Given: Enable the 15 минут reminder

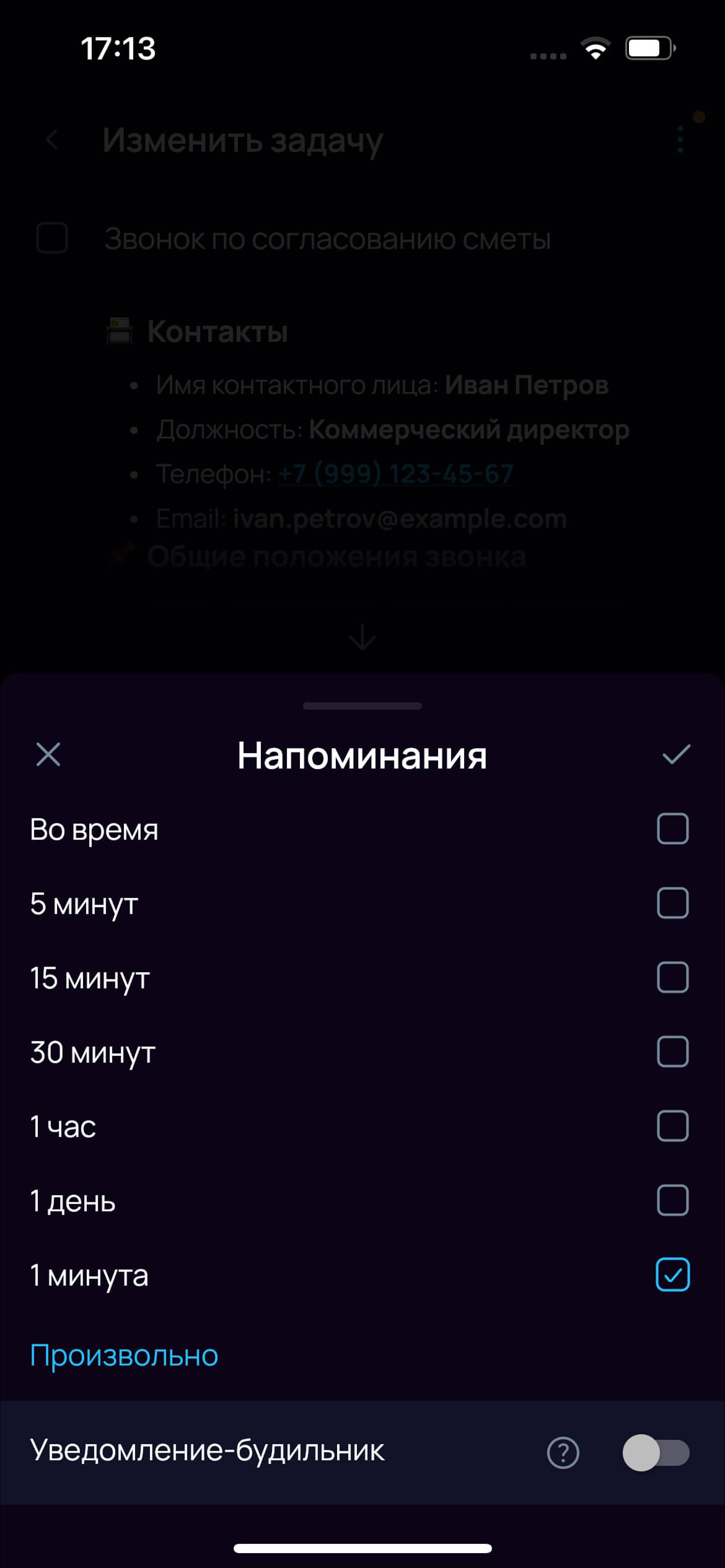Looking at the screenshot, I should [x=672, y=977].
